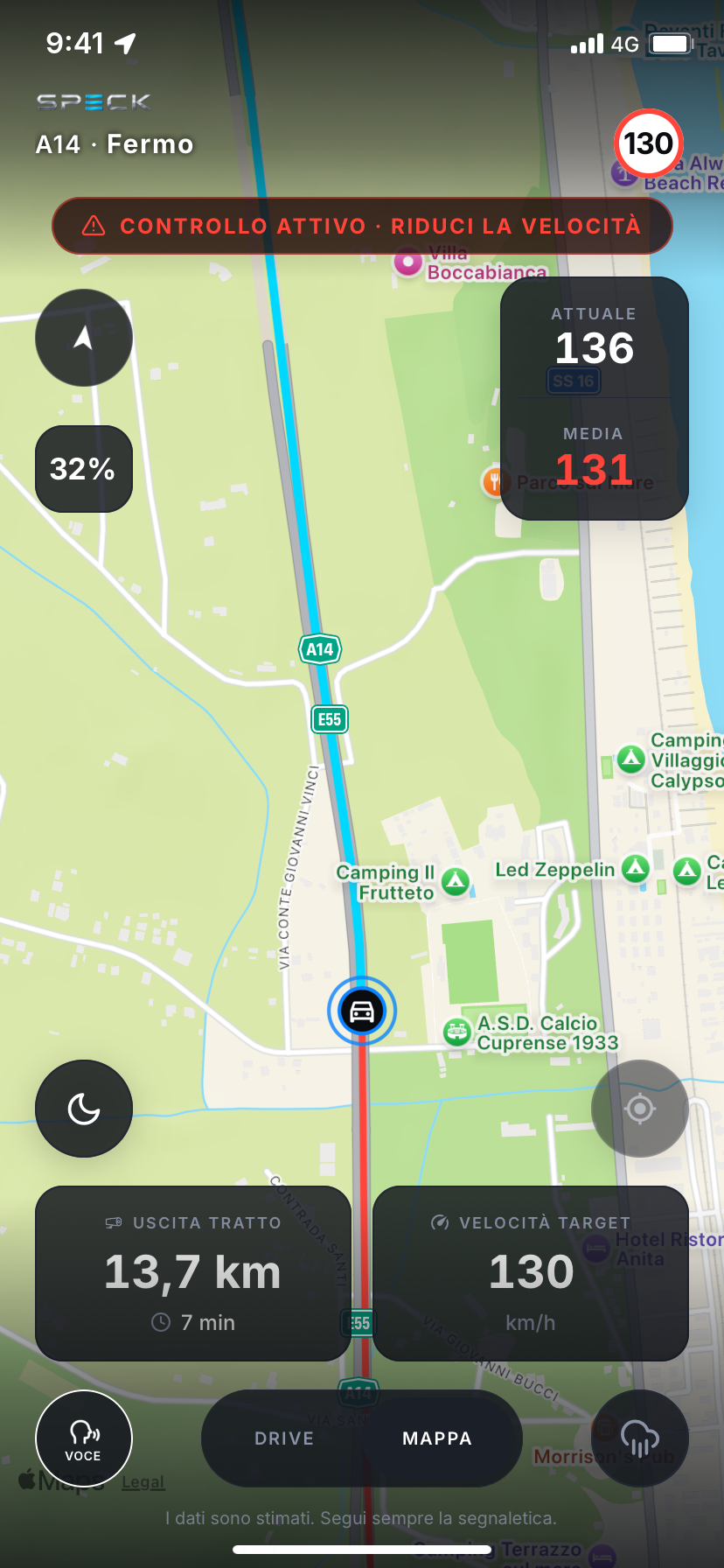Open the VOCE voice assistant button
Screen dimensions: 724x1568
84,1438
